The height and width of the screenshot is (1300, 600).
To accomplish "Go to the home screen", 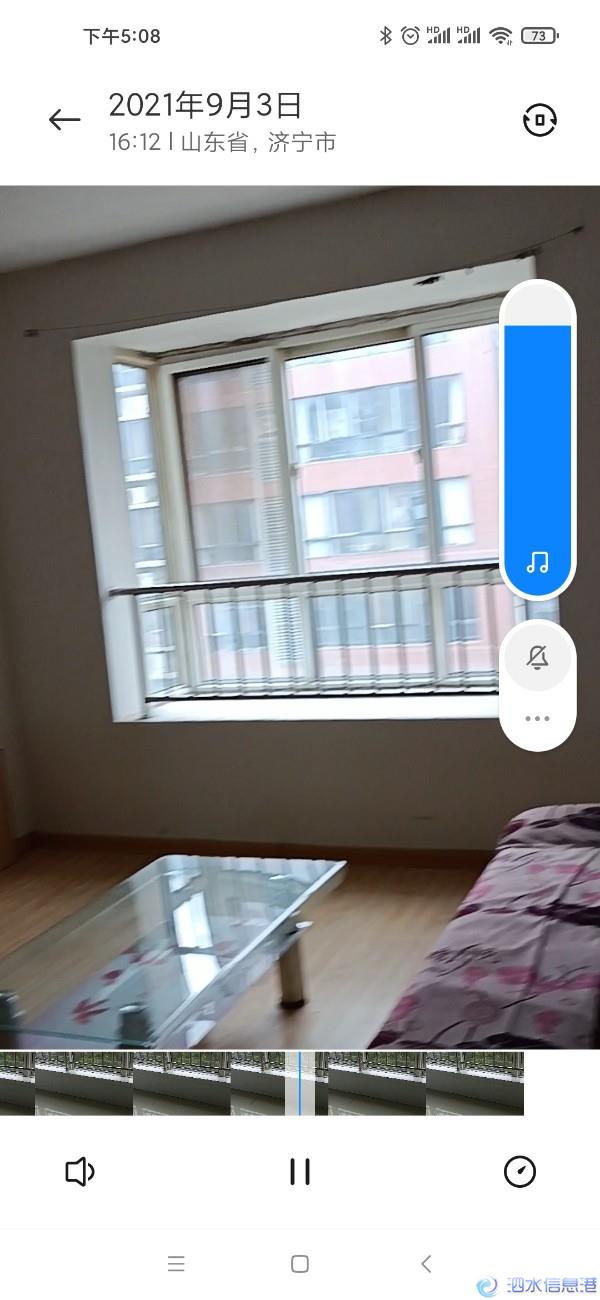I will click(300, 1263).
